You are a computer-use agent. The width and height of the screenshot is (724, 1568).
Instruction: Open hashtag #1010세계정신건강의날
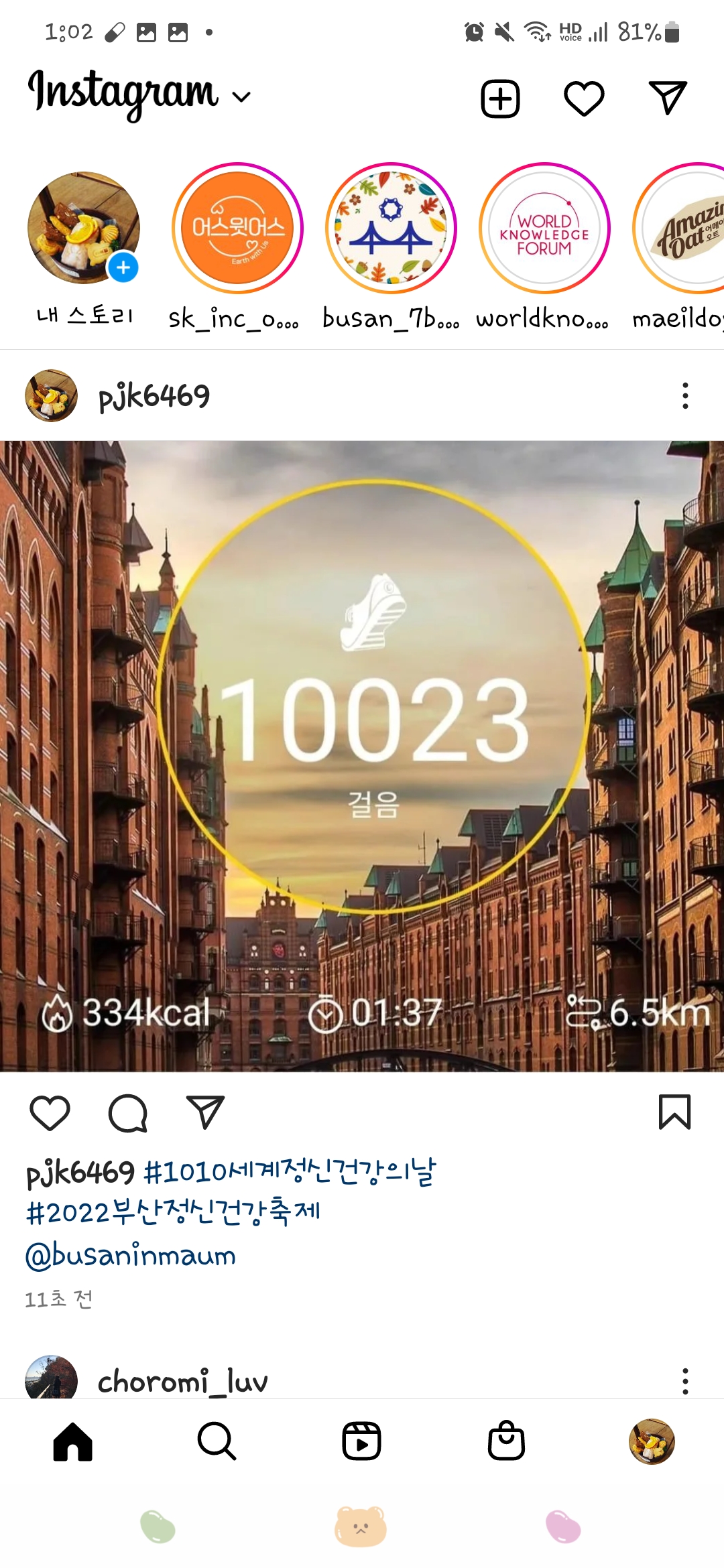[x=290, y=1172]
